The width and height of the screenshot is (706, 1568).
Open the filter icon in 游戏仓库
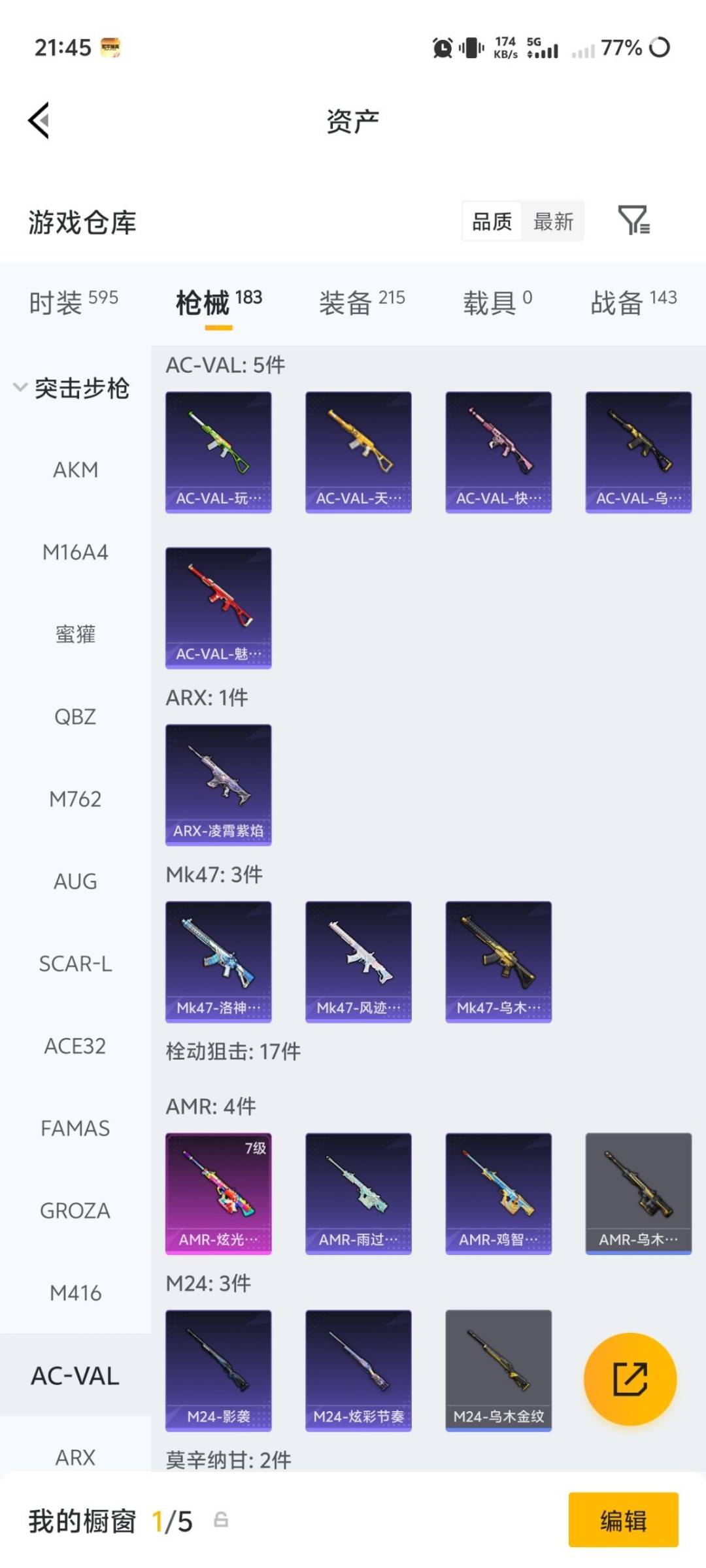pos(633,220)
